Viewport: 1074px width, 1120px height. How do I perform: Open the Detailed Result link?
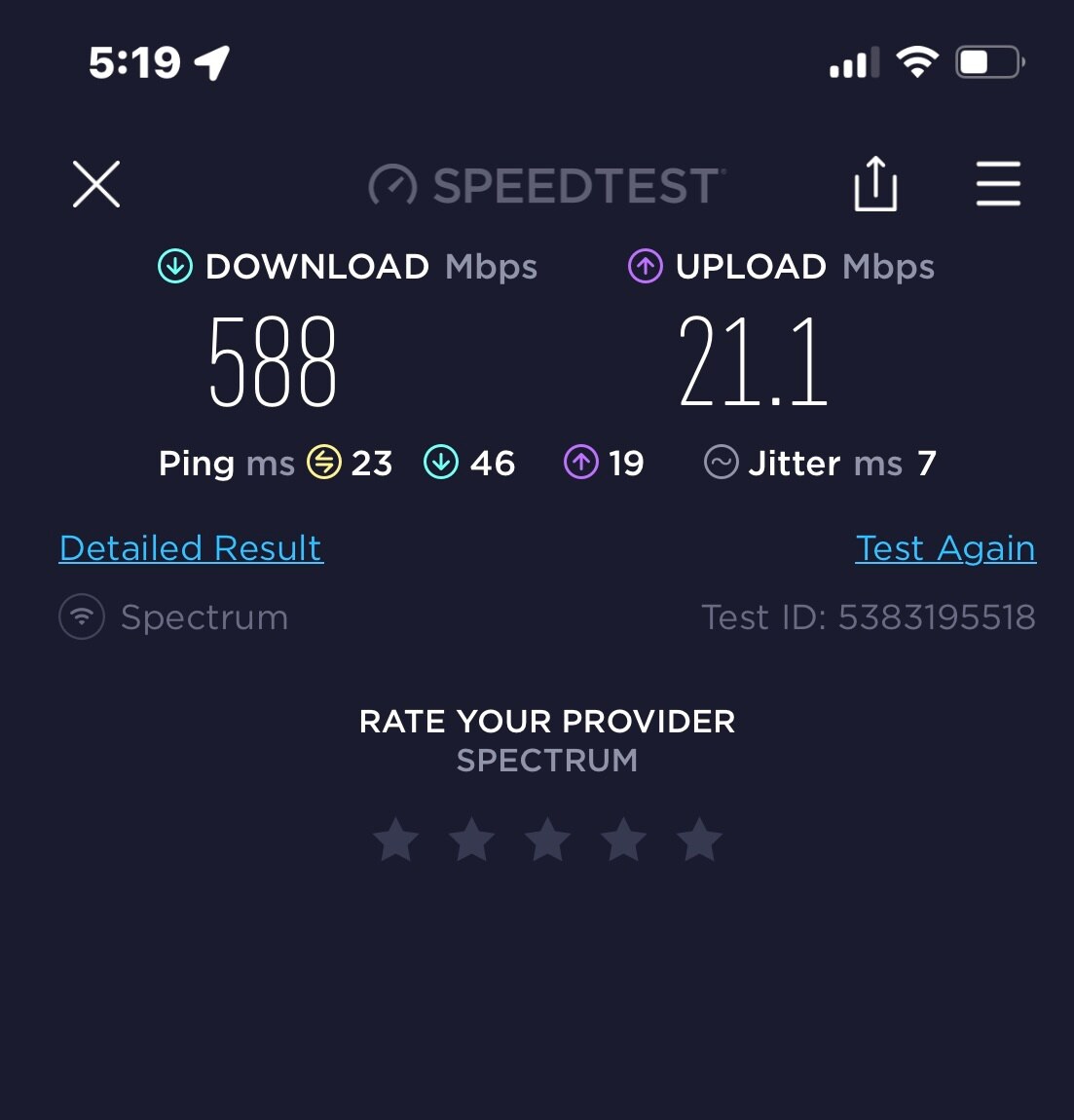click(x=191, y=548)
